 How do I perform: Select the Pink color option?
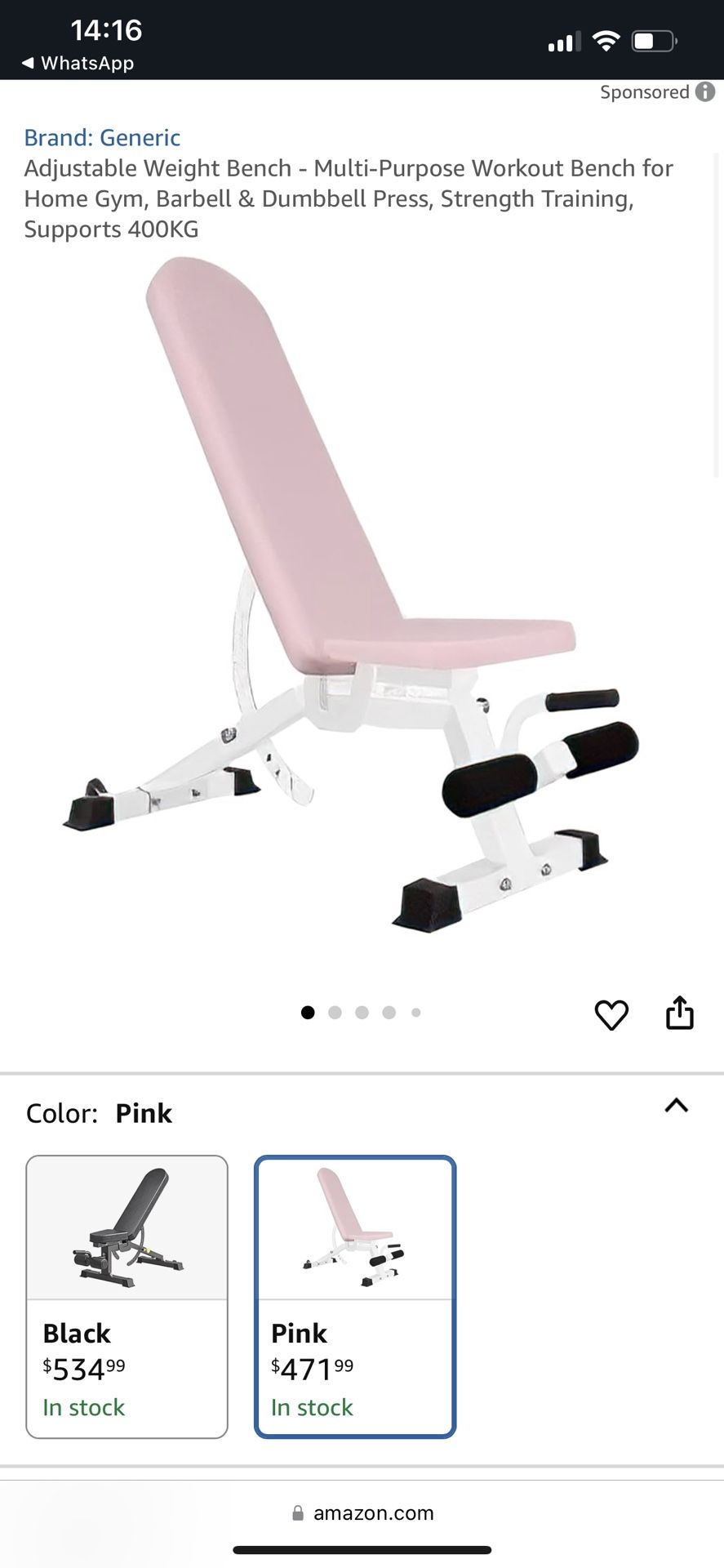pyautogui.click(x=355, y=1296)
